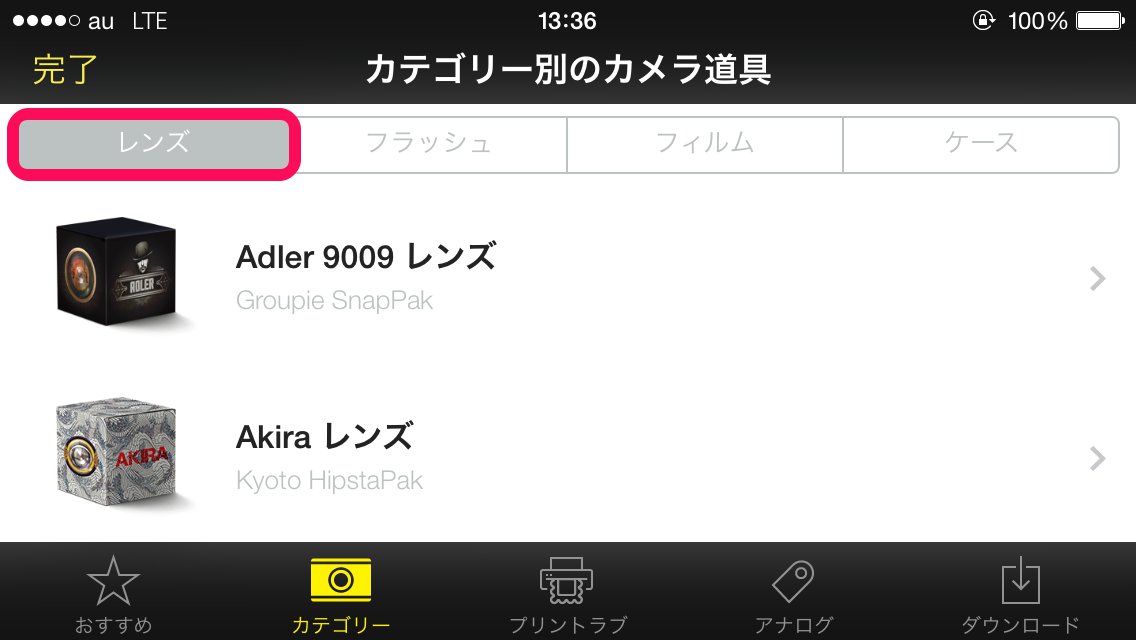Image resolution: width=1136 pixels, height=640 pixels.
Task: Select the レンズ segment
Action: coord(153,144)
